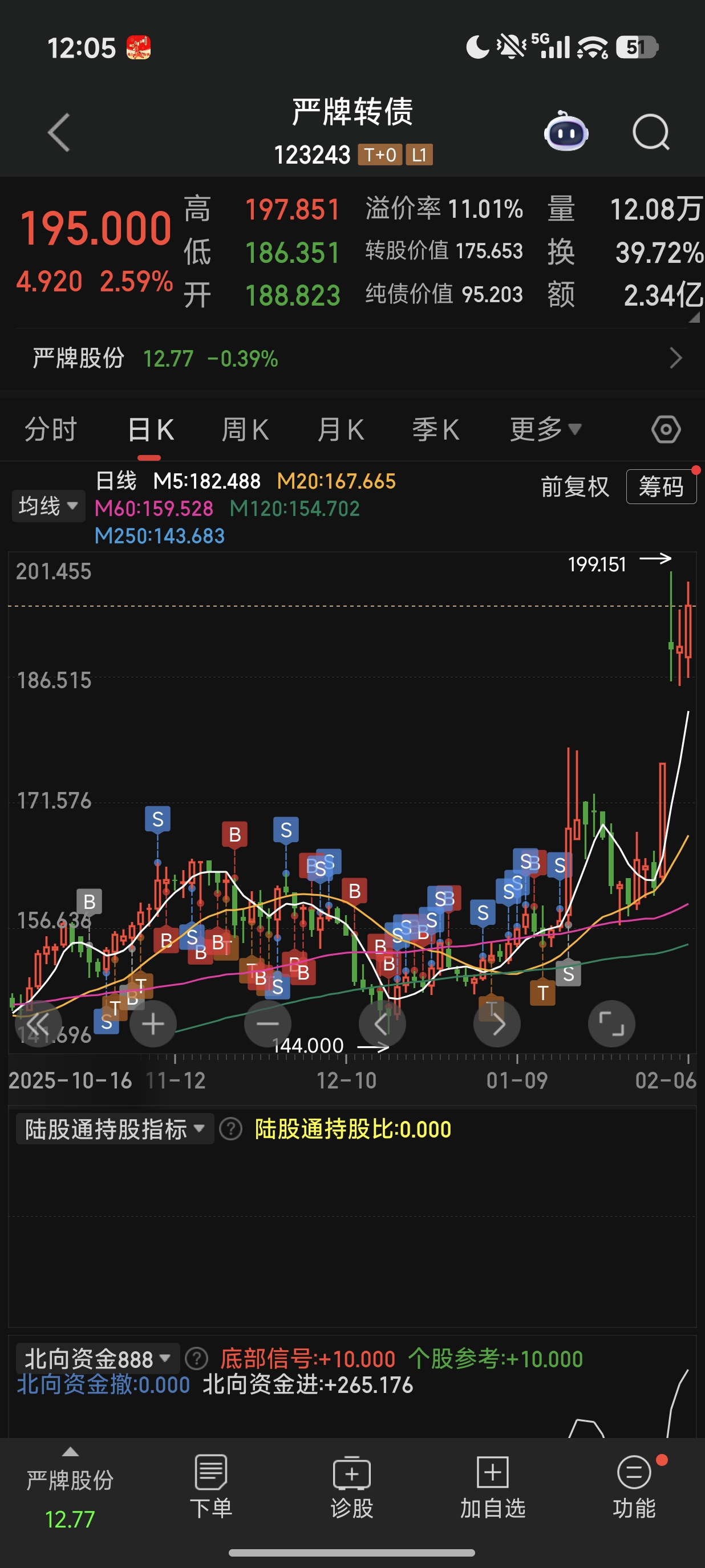
Task: Open the 均线 indicator dropdown
Action: click(x=48, y=506)
